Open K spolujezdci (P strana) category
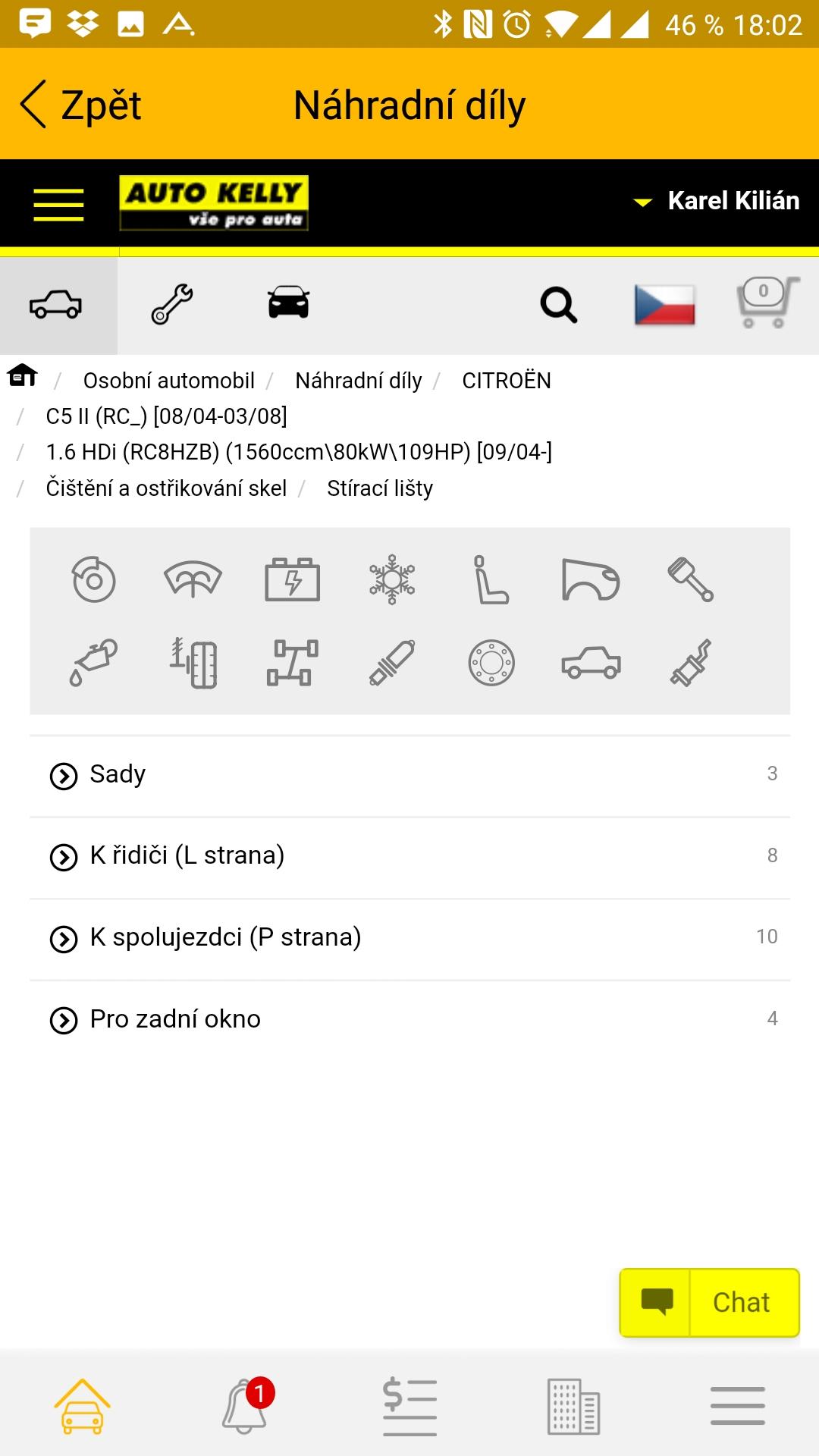 pos(409,939)
